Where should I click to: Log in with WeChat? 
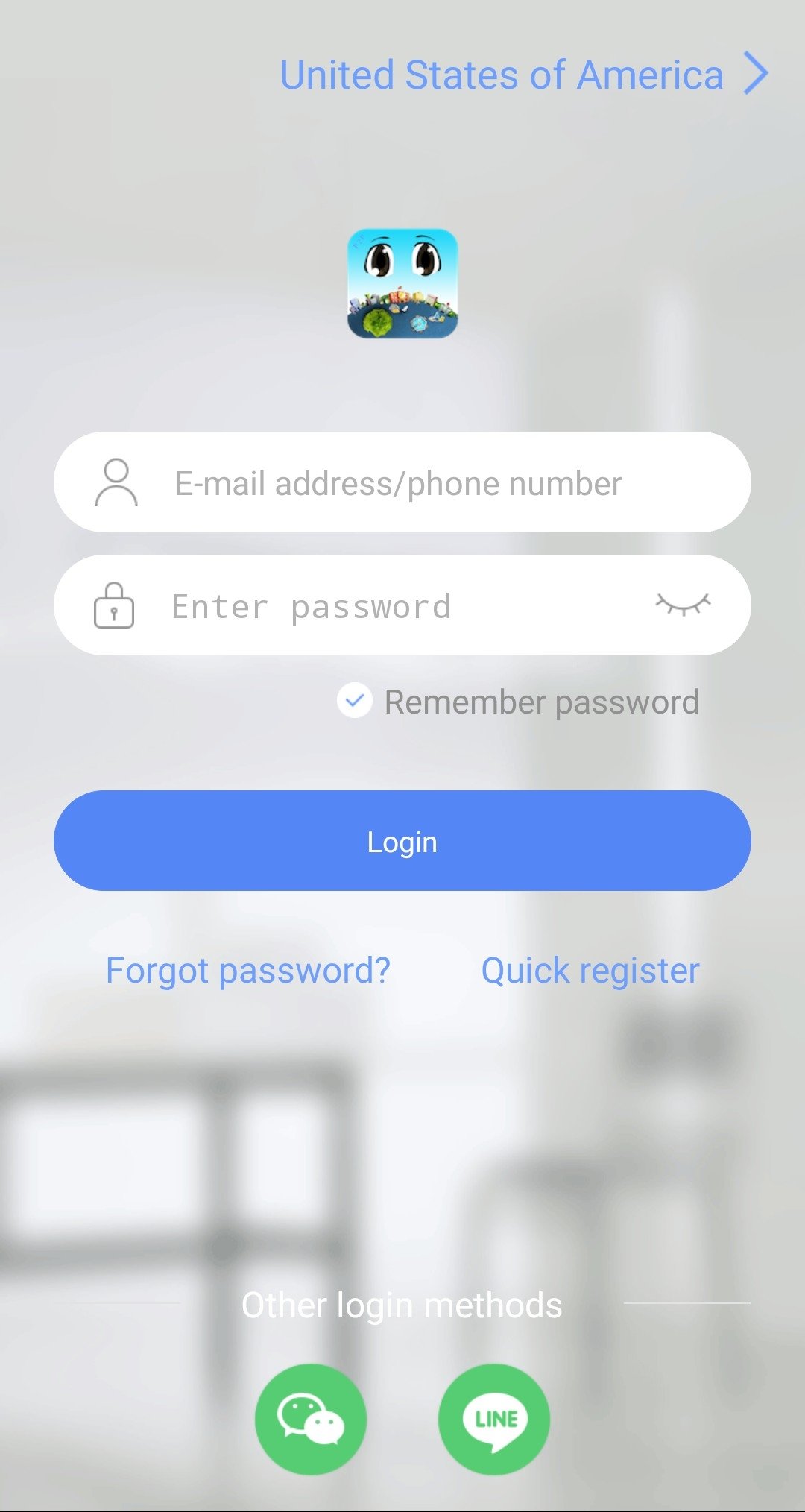tap(311, 1419)
